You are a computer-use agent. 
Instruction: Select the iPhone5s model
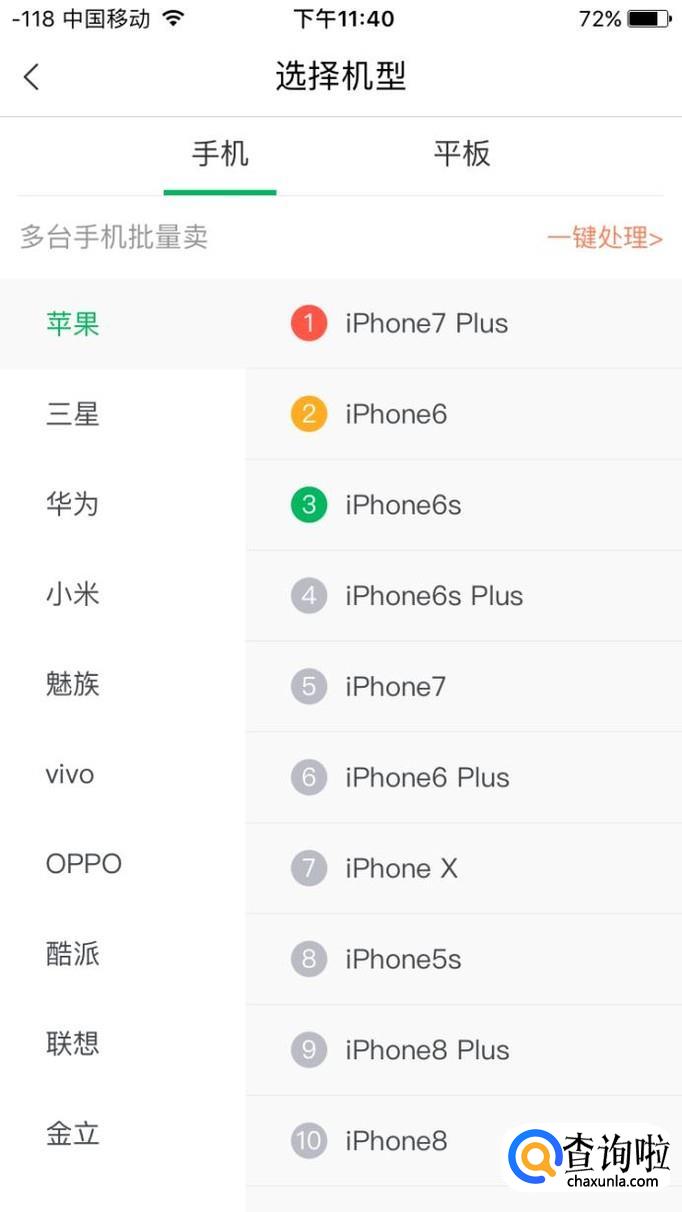(403, 959)
